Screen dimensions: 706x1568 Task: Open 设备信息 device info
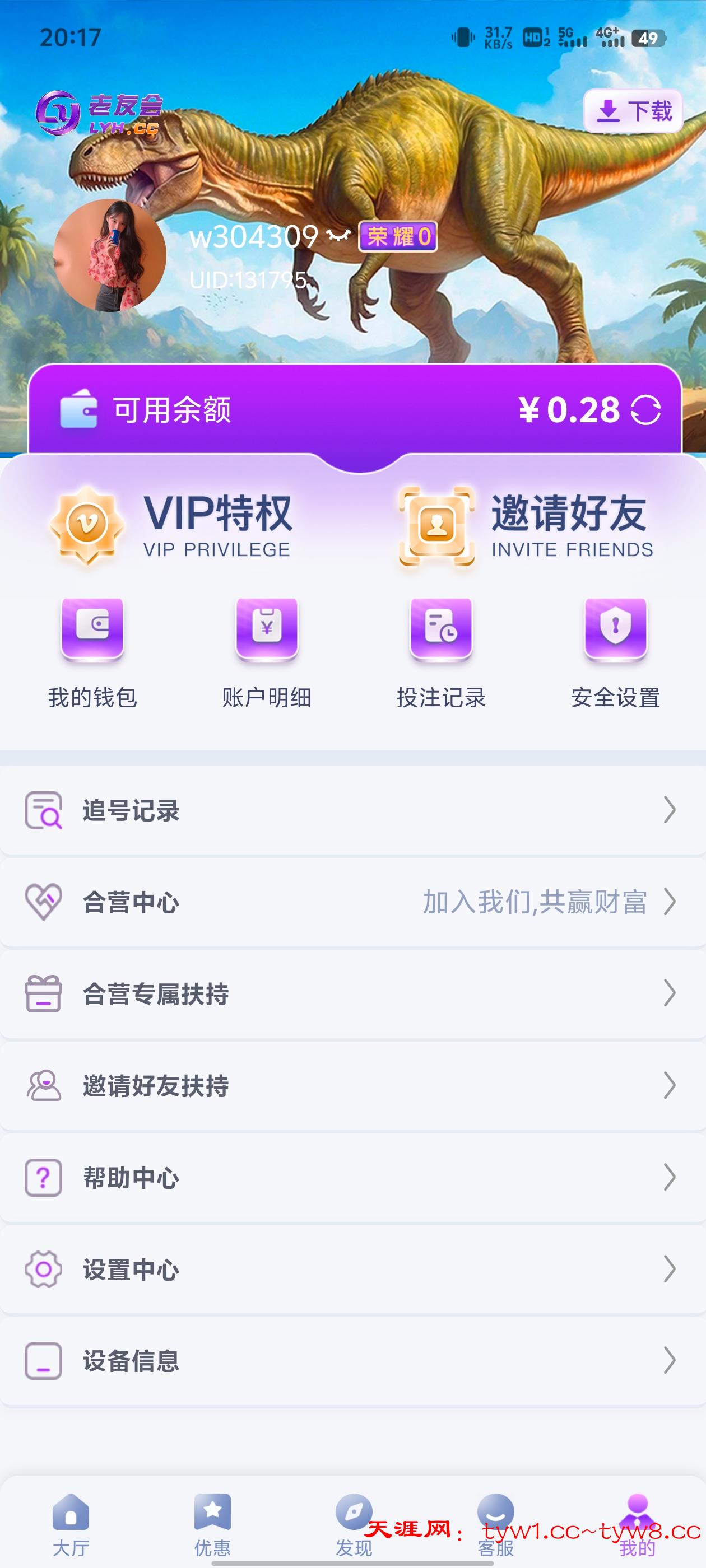pyautogui.click(x=352, y=1361)
